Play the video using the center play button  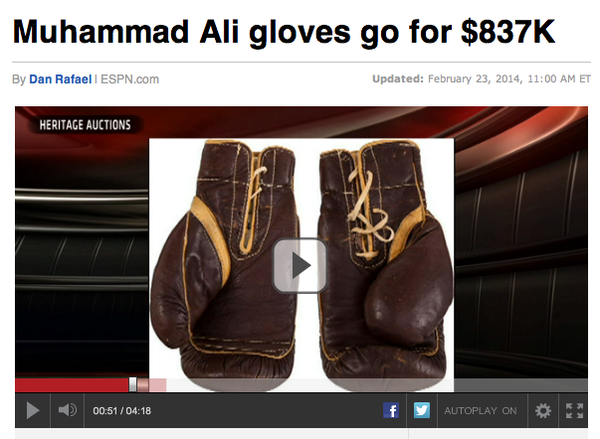tap(300, 265)
